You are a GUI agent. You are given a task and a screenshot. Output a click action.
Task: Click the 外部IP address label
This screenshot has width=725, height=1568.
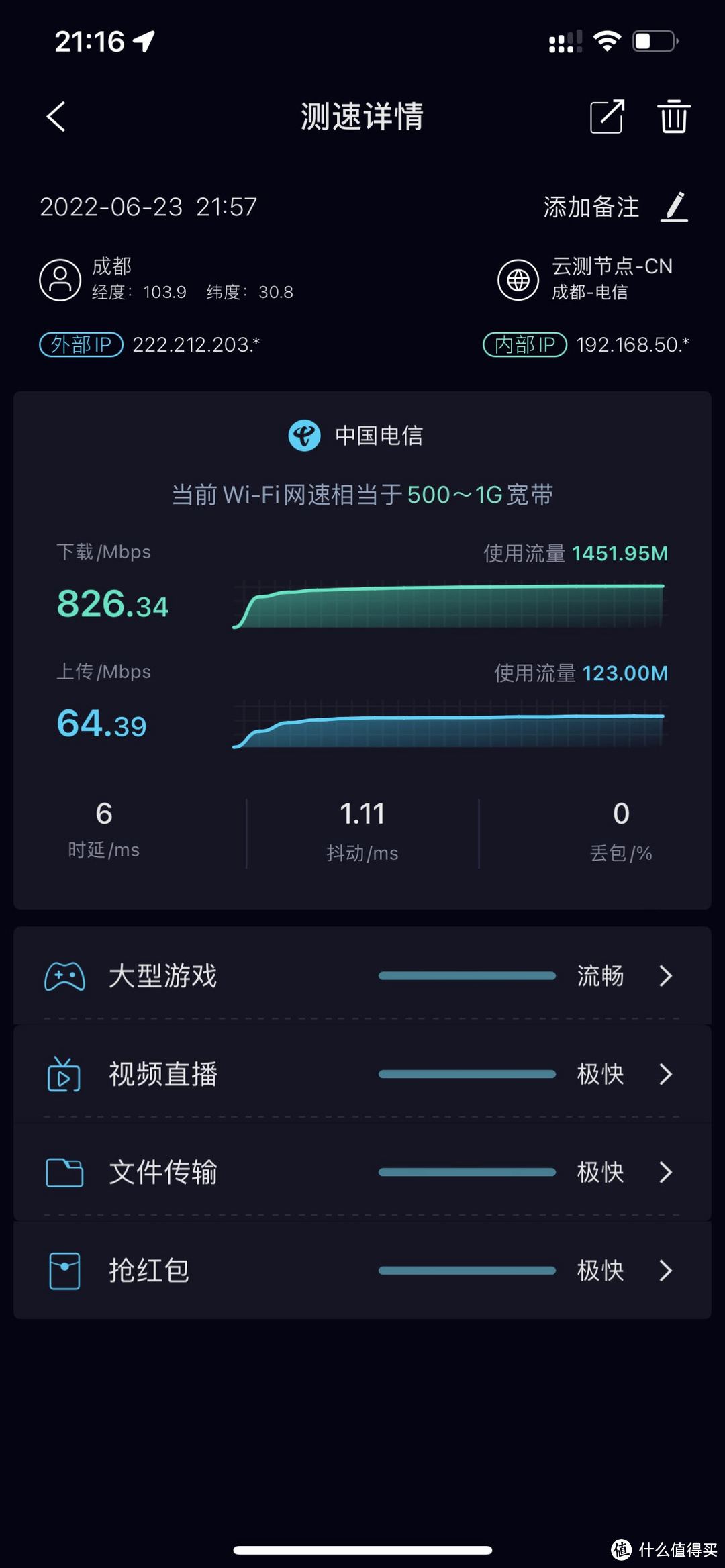coord(80,344)
